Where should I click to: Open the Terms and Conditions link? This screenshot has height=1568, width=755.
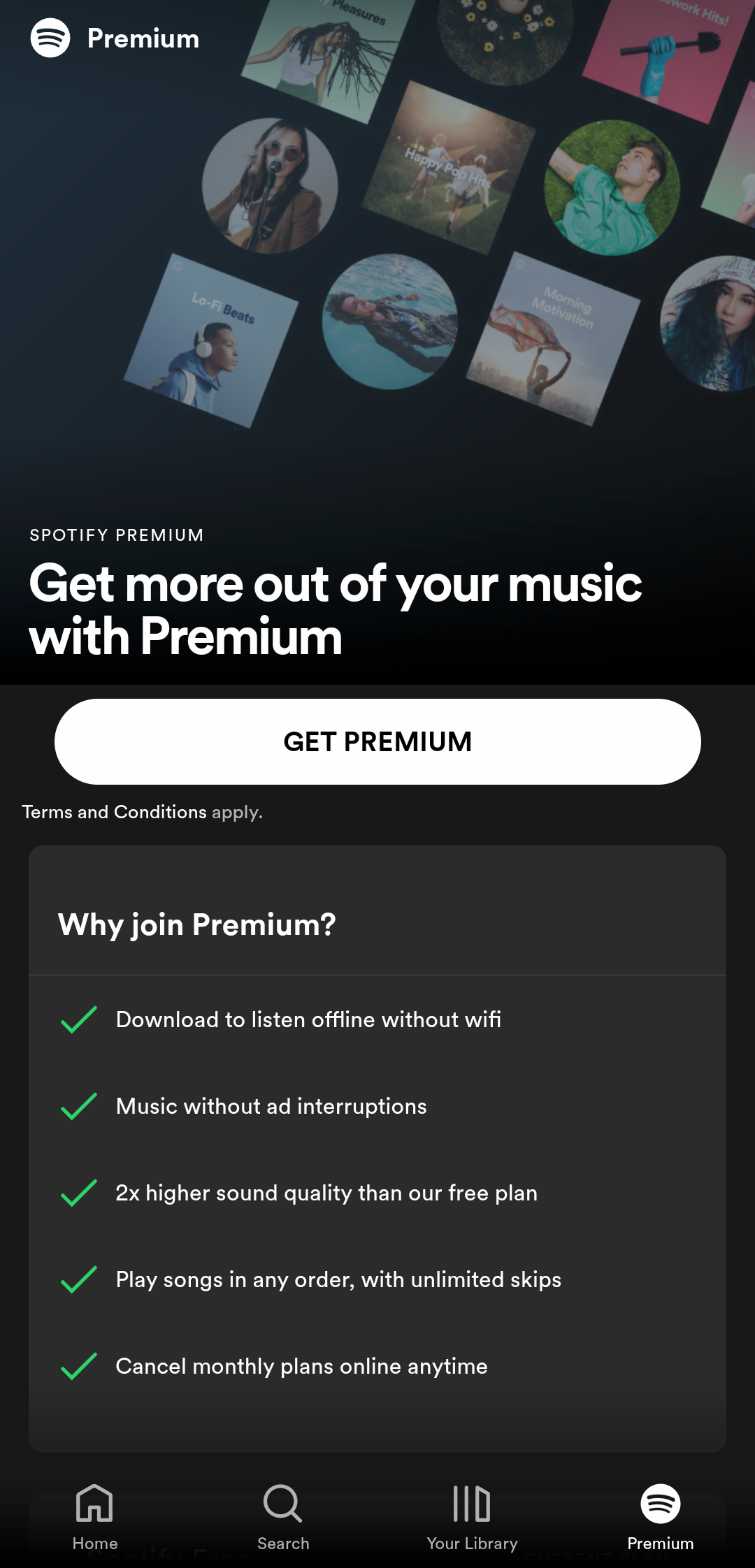[x=115, y=812]
